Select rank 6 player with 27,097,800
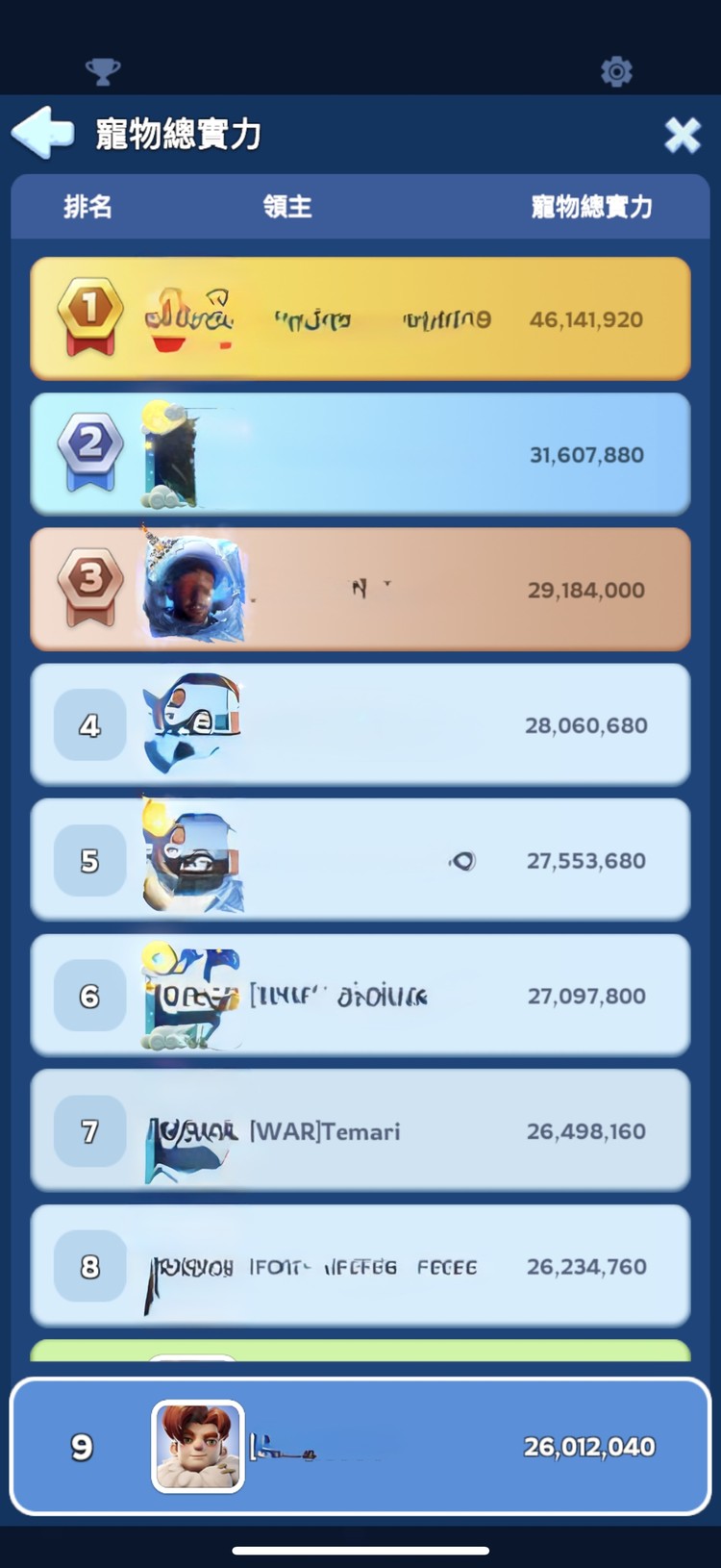 pos(360,996)
